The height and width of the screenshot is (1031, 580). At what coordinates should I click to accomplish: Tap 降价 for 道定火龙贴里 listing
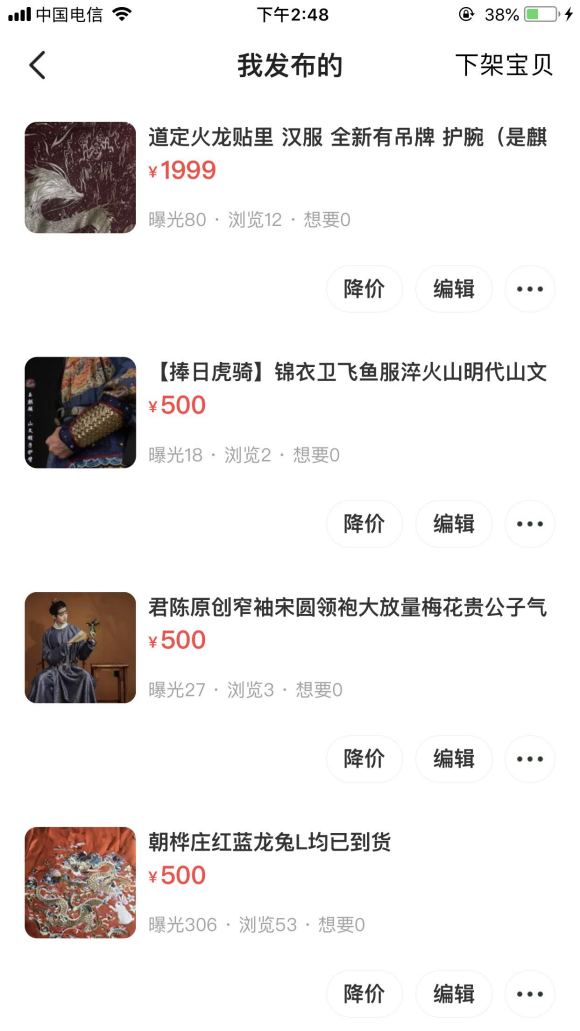pos(364,289)
